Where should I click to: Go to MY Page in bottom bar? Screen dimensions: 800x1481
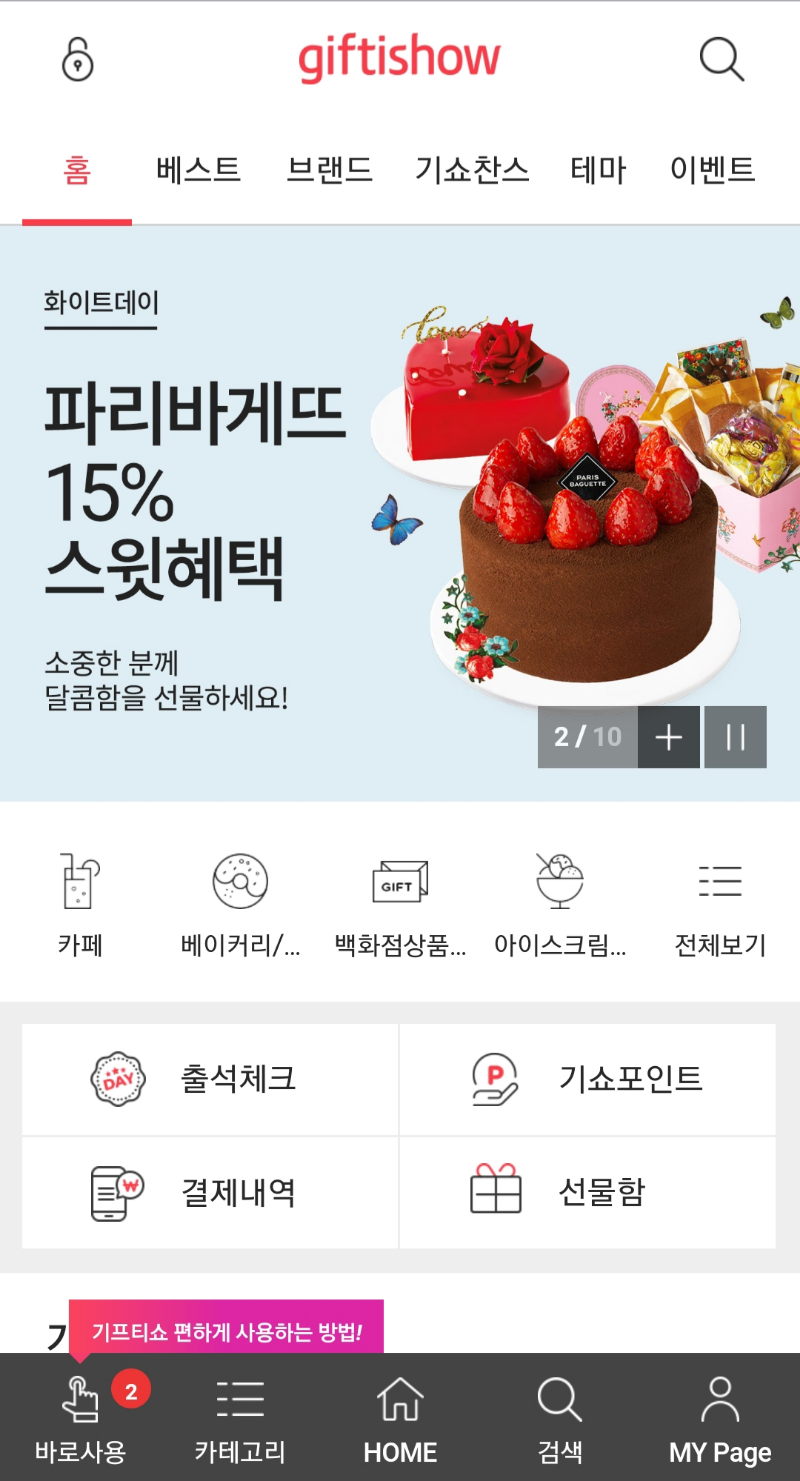720,1418
